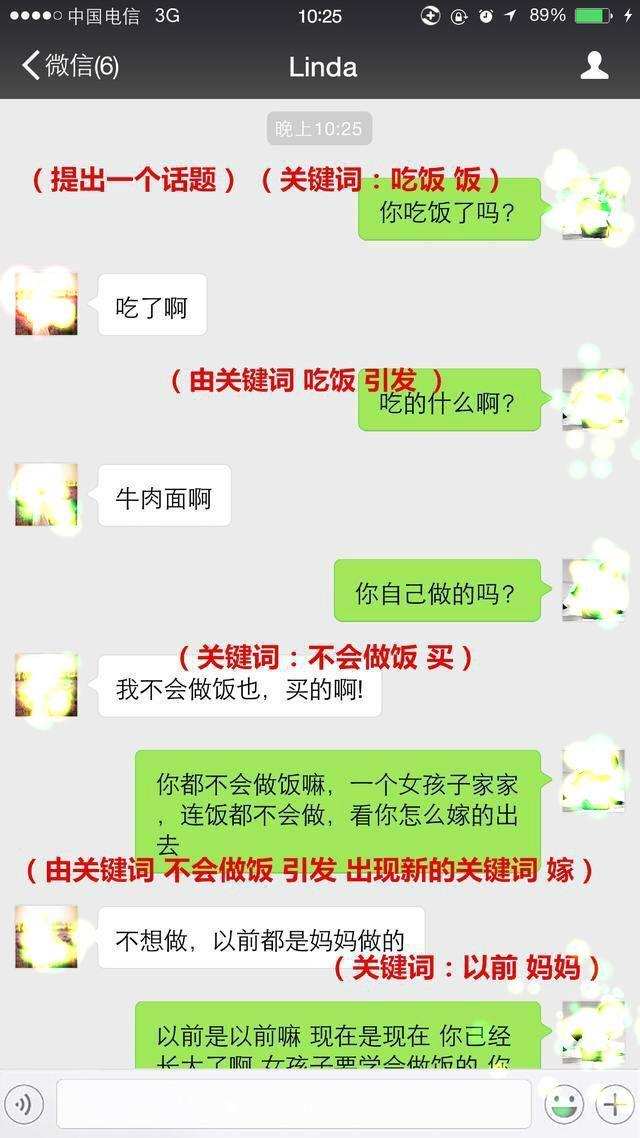This screenshot has width=640, height=1138.
Task: Open the plus attachments menu
Action: pyautogui.click(x=613, y=1104)
